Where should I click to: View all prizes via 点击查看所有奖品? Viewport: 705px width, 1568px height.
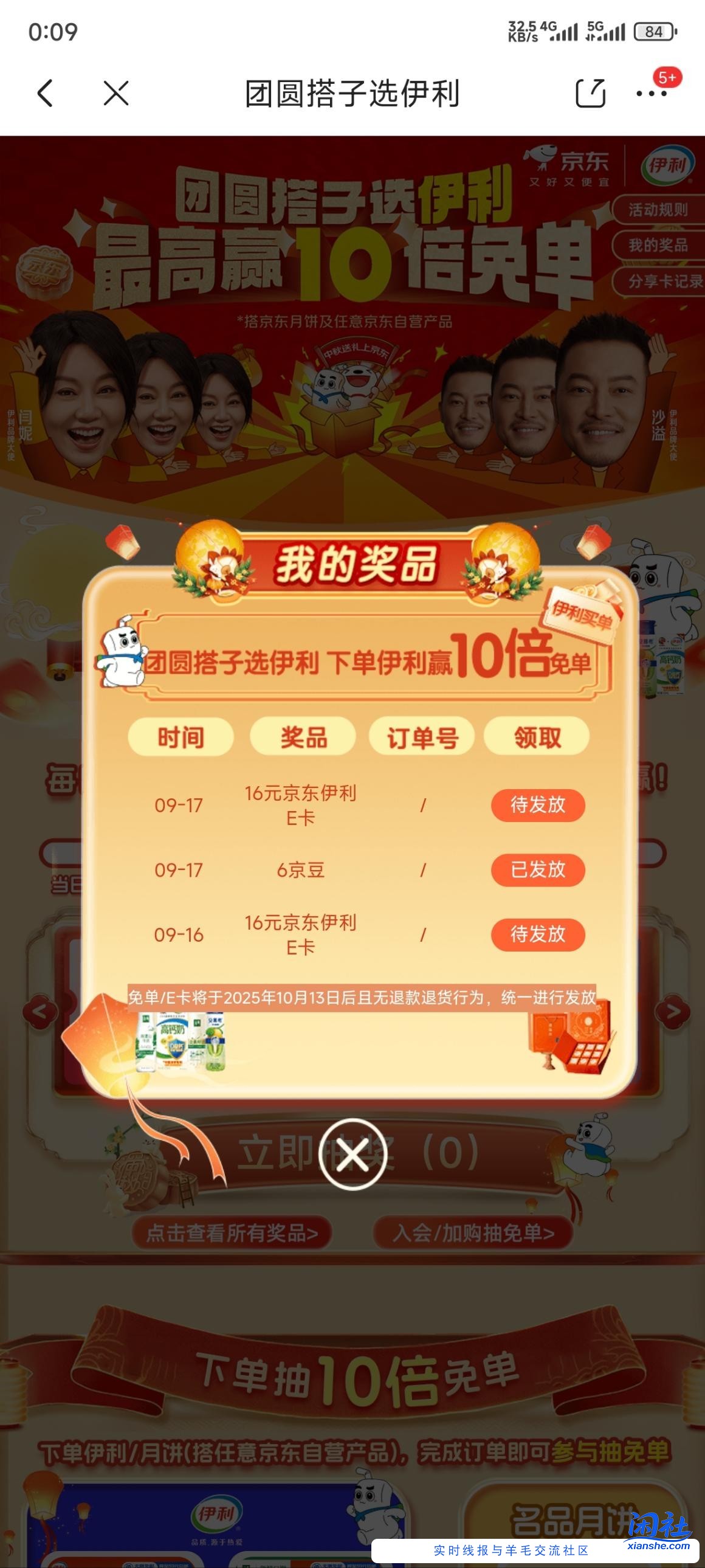click(232, 1233)
